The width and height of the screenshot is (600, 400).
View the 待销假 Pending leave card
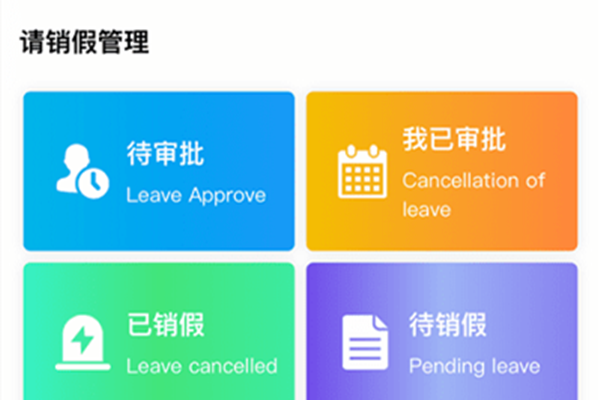point(441,335)
